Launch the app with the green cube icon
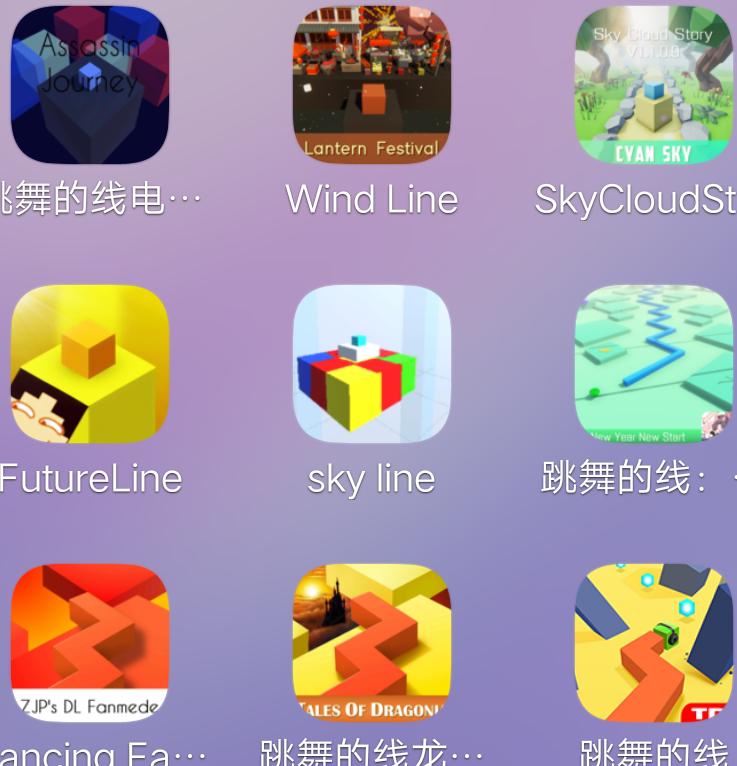 653,643
